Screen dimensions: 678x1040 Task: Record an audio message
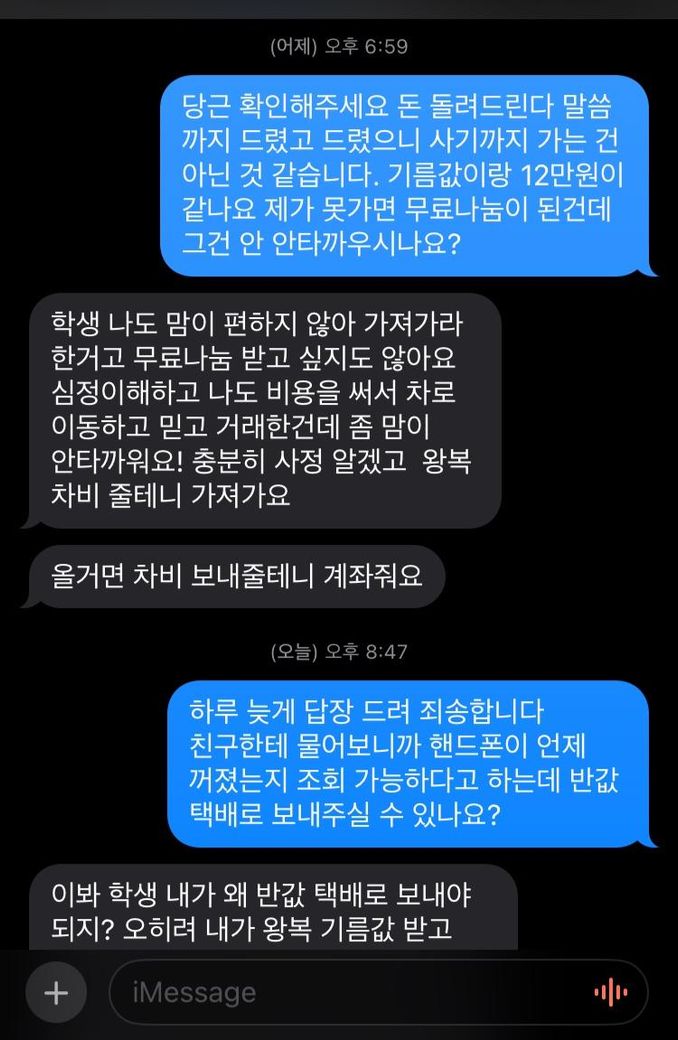tap(610, 993)
